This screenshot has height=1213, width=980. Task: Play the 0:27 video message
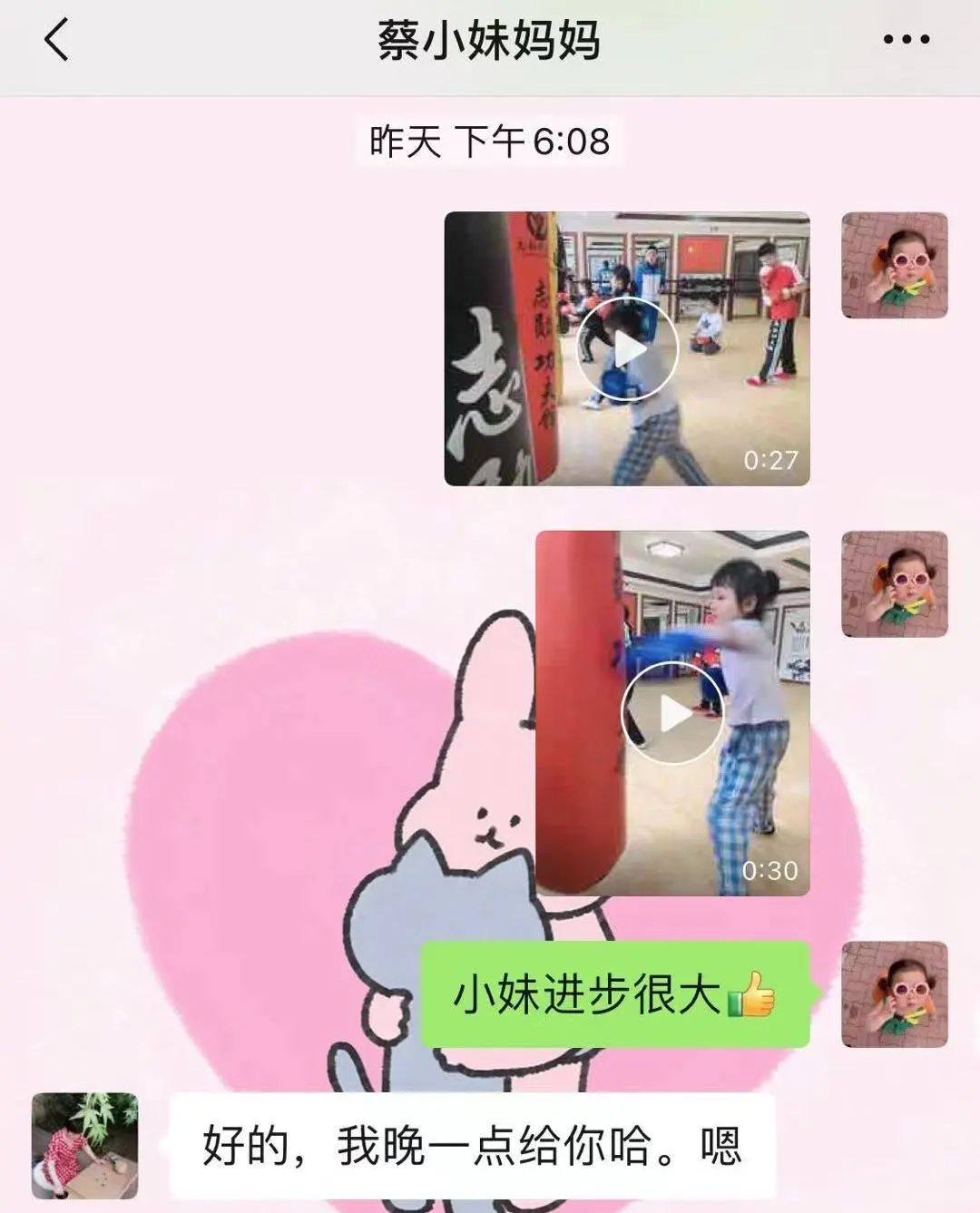coord(627,349)
